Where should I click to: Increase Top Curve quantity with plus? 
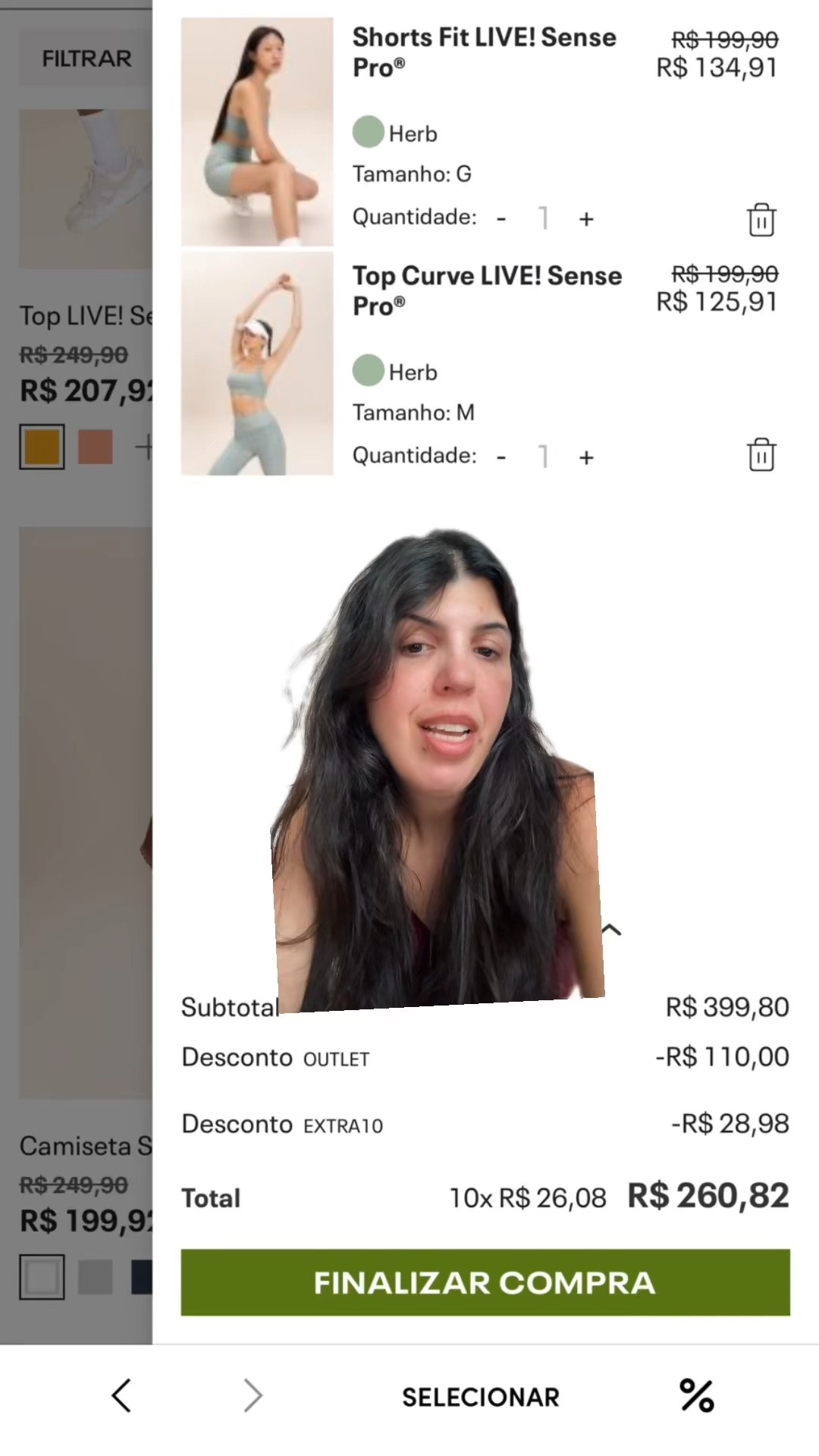(x=586, y=457)
